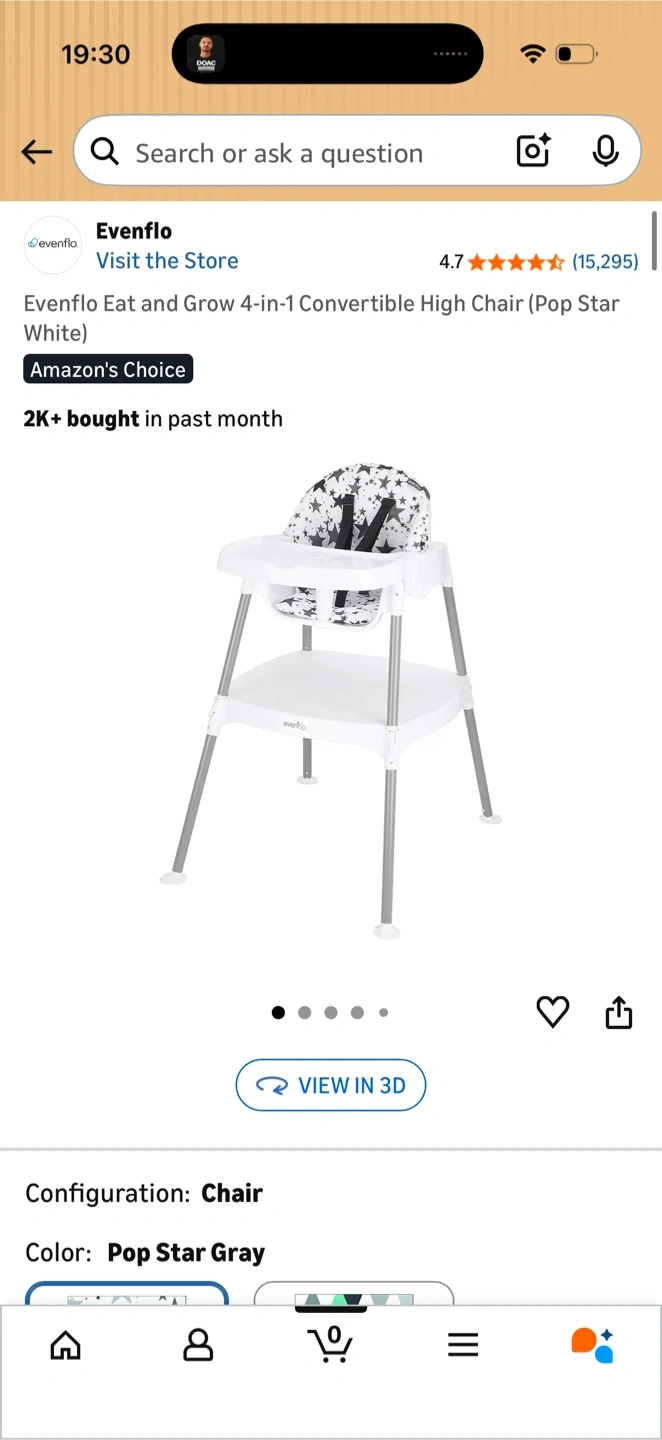View the high chair in 3D
Viewport: 662px width, 1440px height.
(331, 1085)
